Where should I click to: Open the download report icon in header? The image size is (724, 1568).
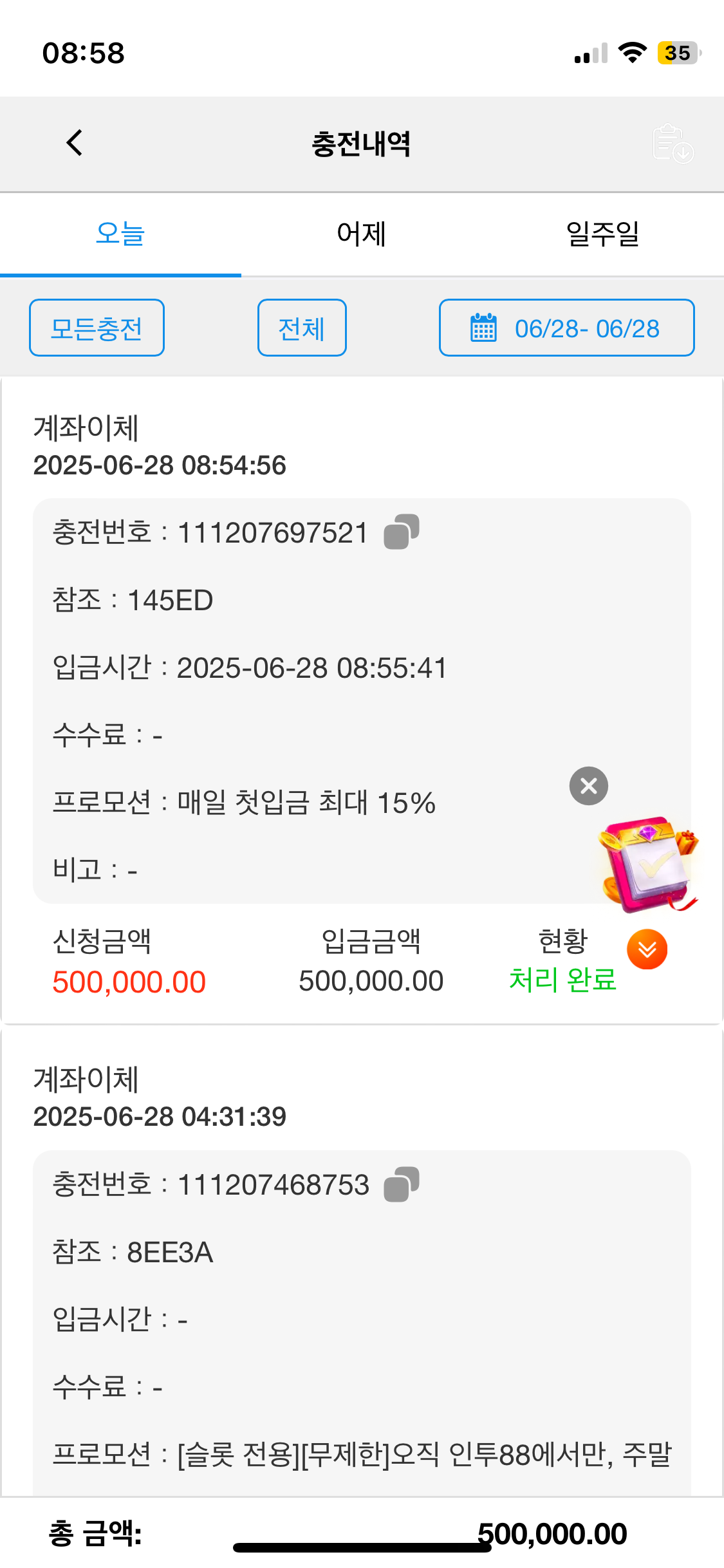tap(673, 143)
